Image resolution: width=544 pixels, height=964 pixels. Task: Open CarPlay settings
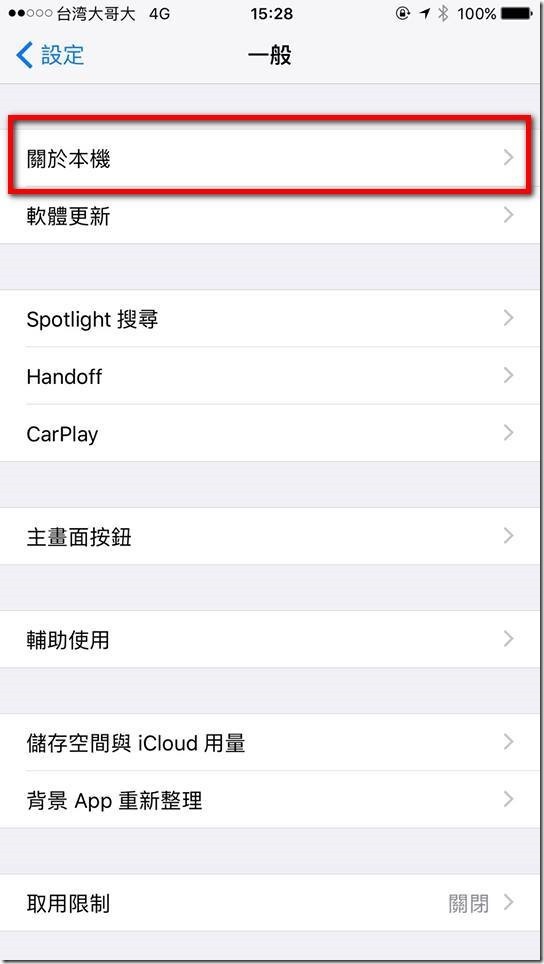pos(270,433)
